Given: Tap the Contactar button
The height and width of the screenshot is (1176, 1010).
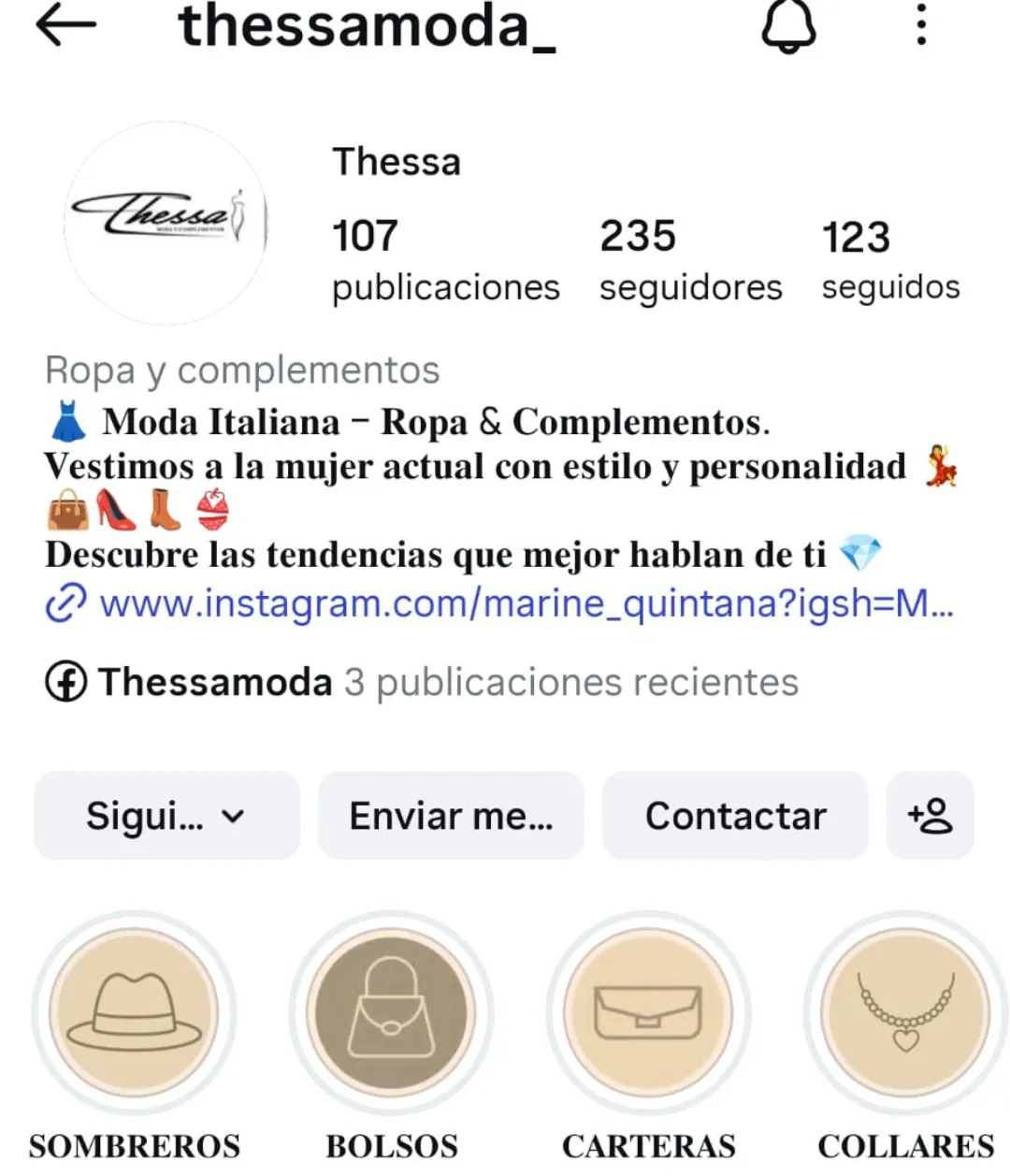Looking at the screenshot, I should click(735, 816).
